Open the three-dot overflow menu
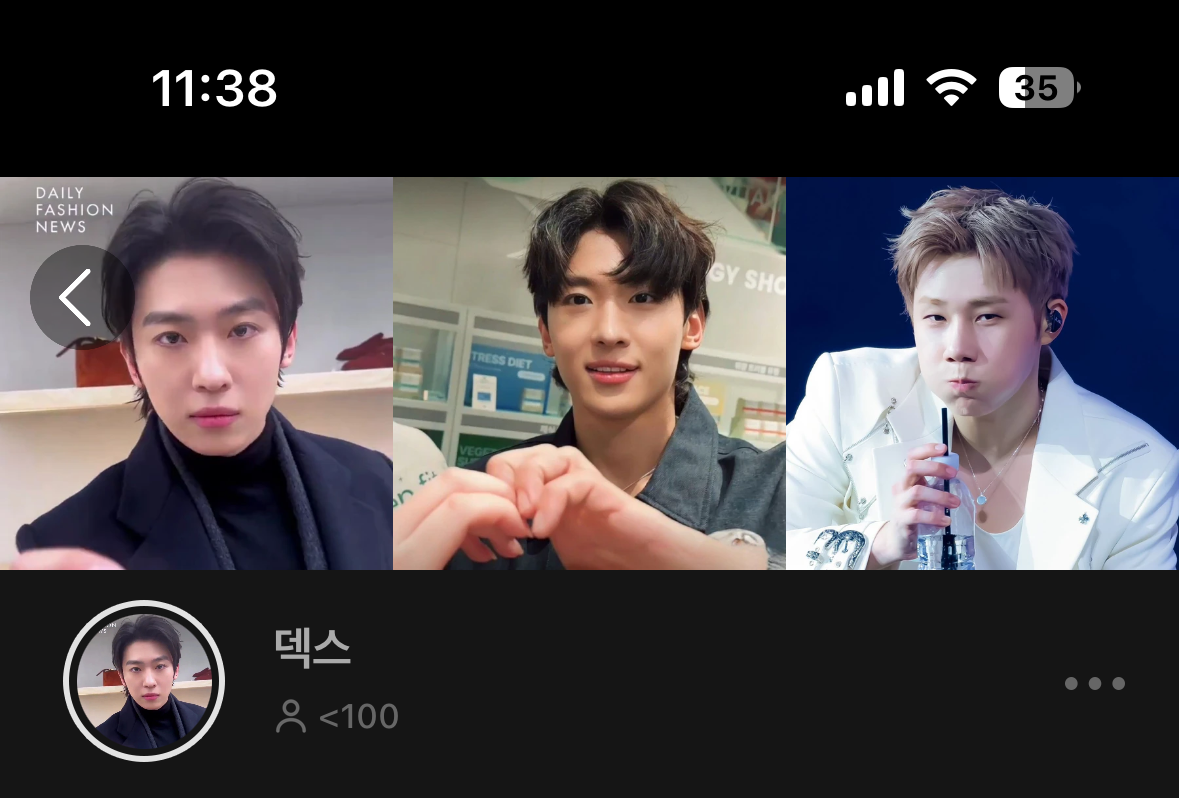The image size is (1179, 798). [x=1094, y=684]
